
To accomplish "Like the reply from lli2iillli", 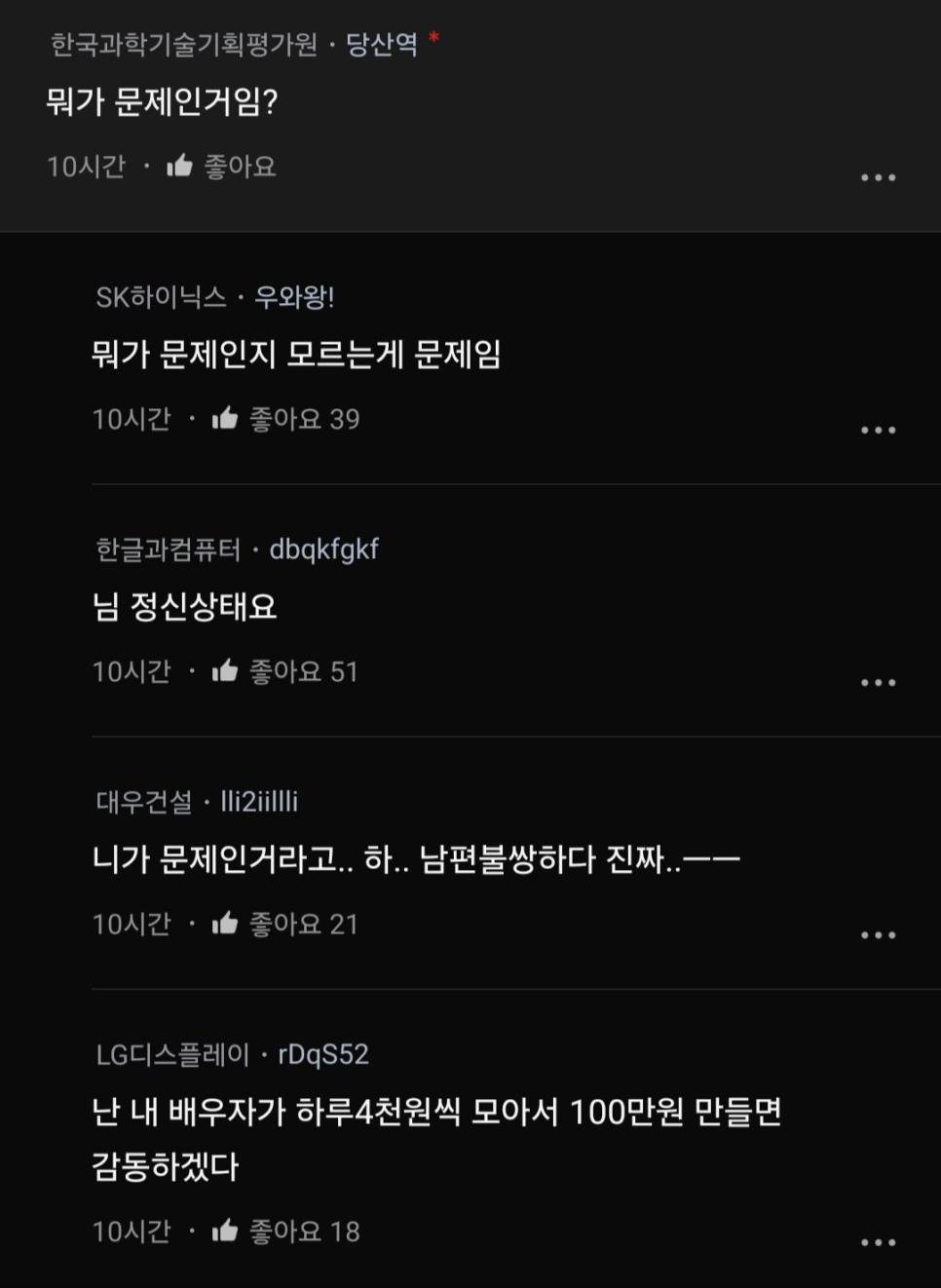I will (x=226, y=924).
